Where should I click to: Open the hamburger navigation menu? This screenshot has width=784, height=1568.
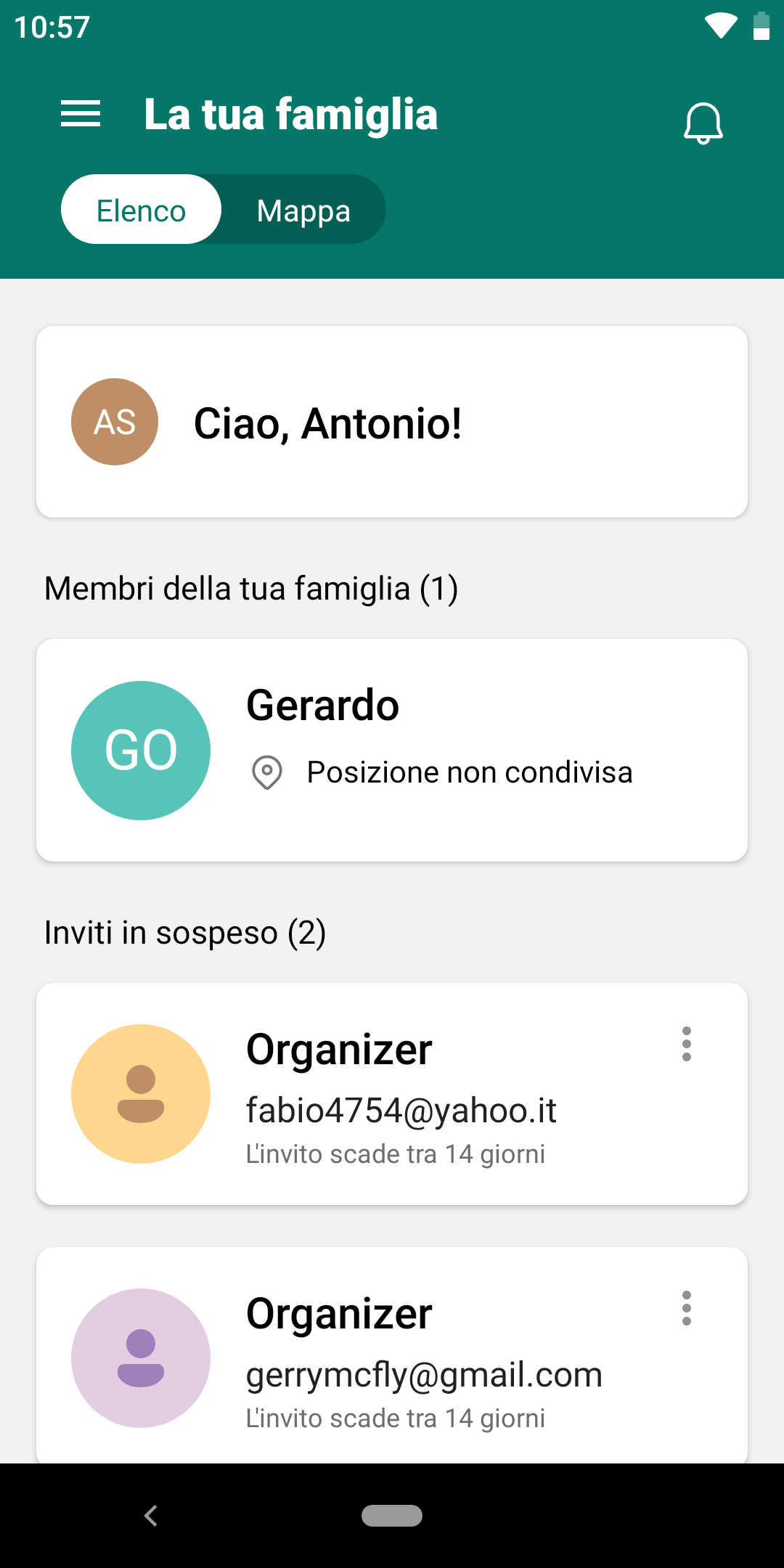[81, 114]
